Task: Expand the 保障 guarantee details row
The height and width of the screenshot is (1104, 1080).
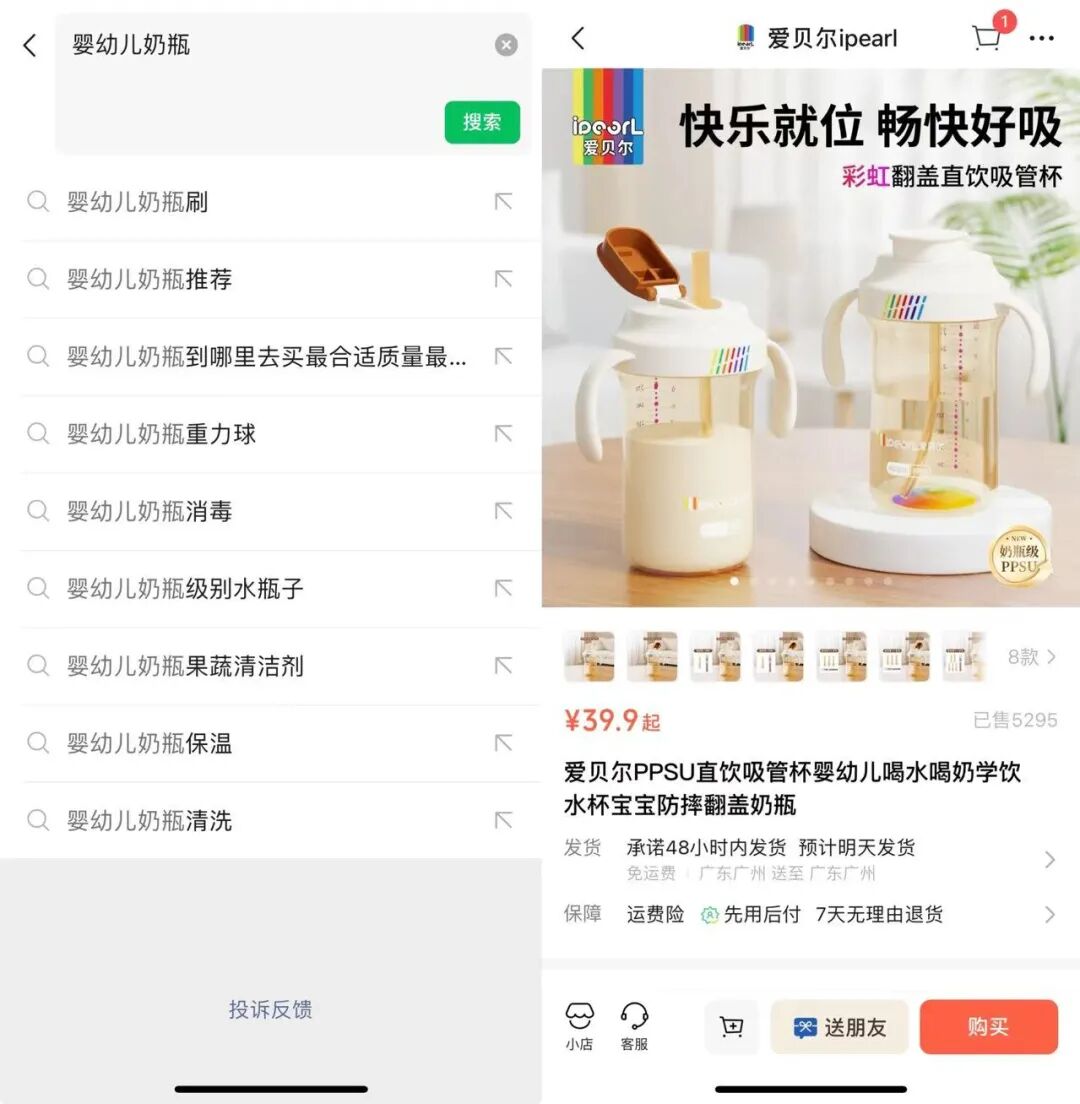Action: click(1048, 914)
